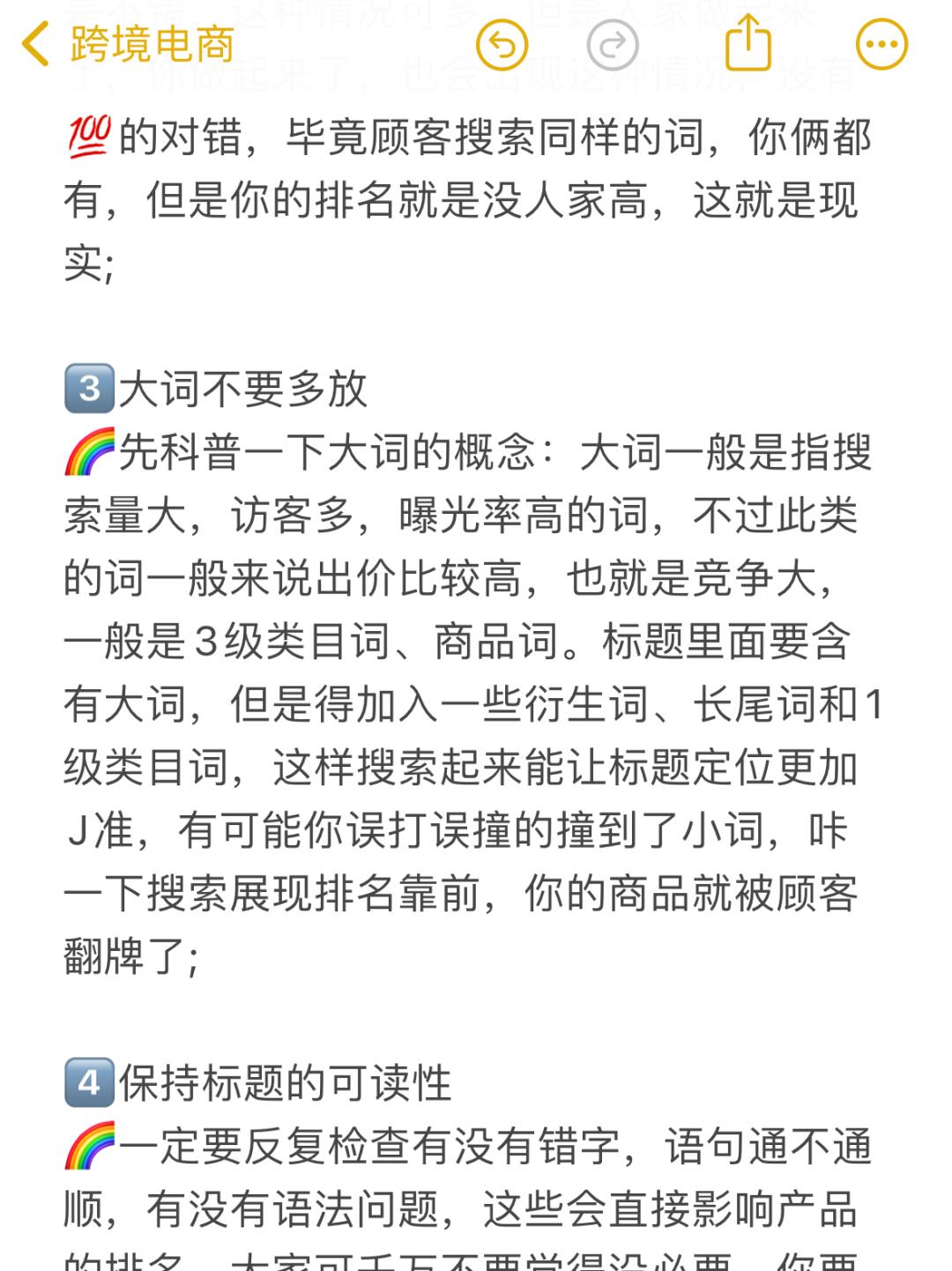952x1271 pixels.
Task: Undo the last edit
Action: [x=502, y=44]
